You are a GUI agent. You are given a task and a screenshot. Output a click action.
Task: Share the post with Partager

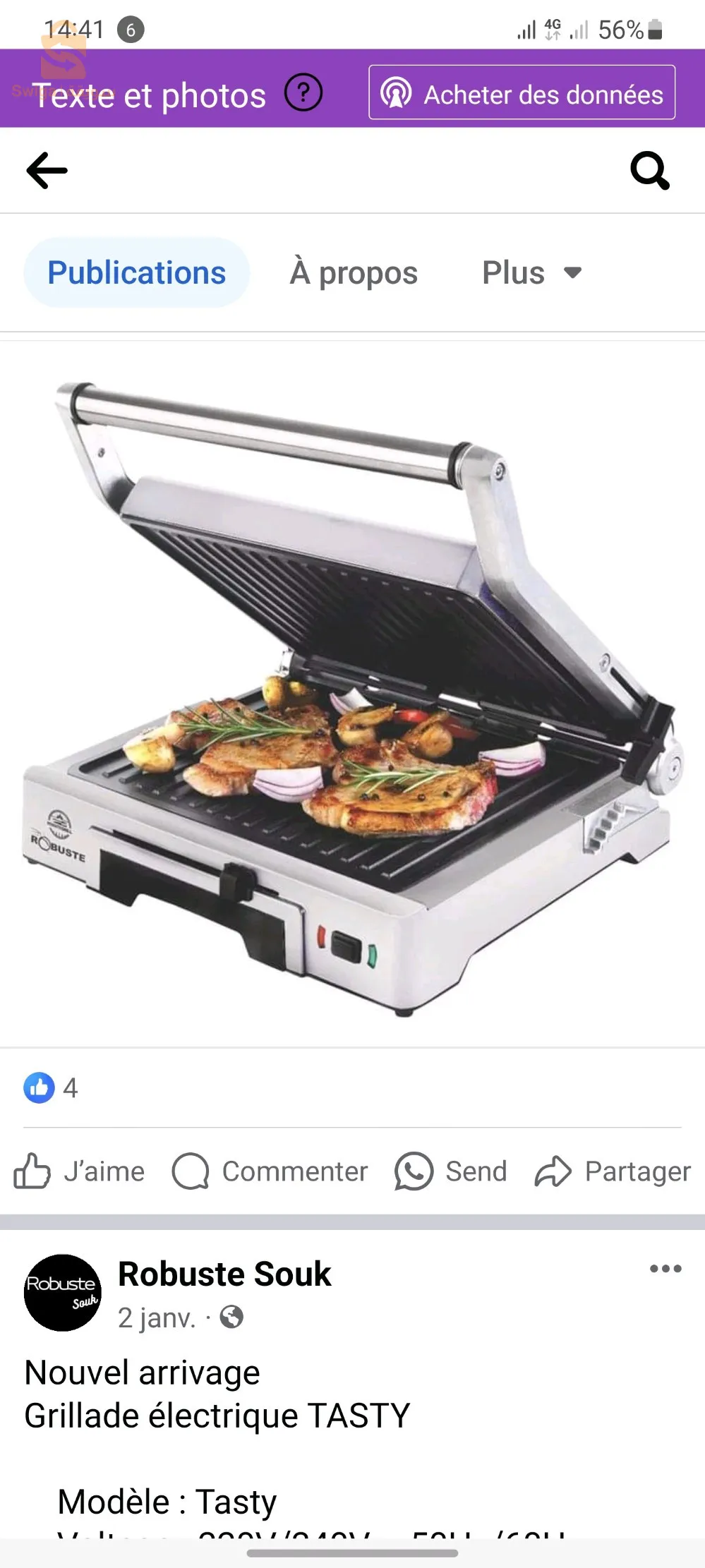(x=613, y=1171)
